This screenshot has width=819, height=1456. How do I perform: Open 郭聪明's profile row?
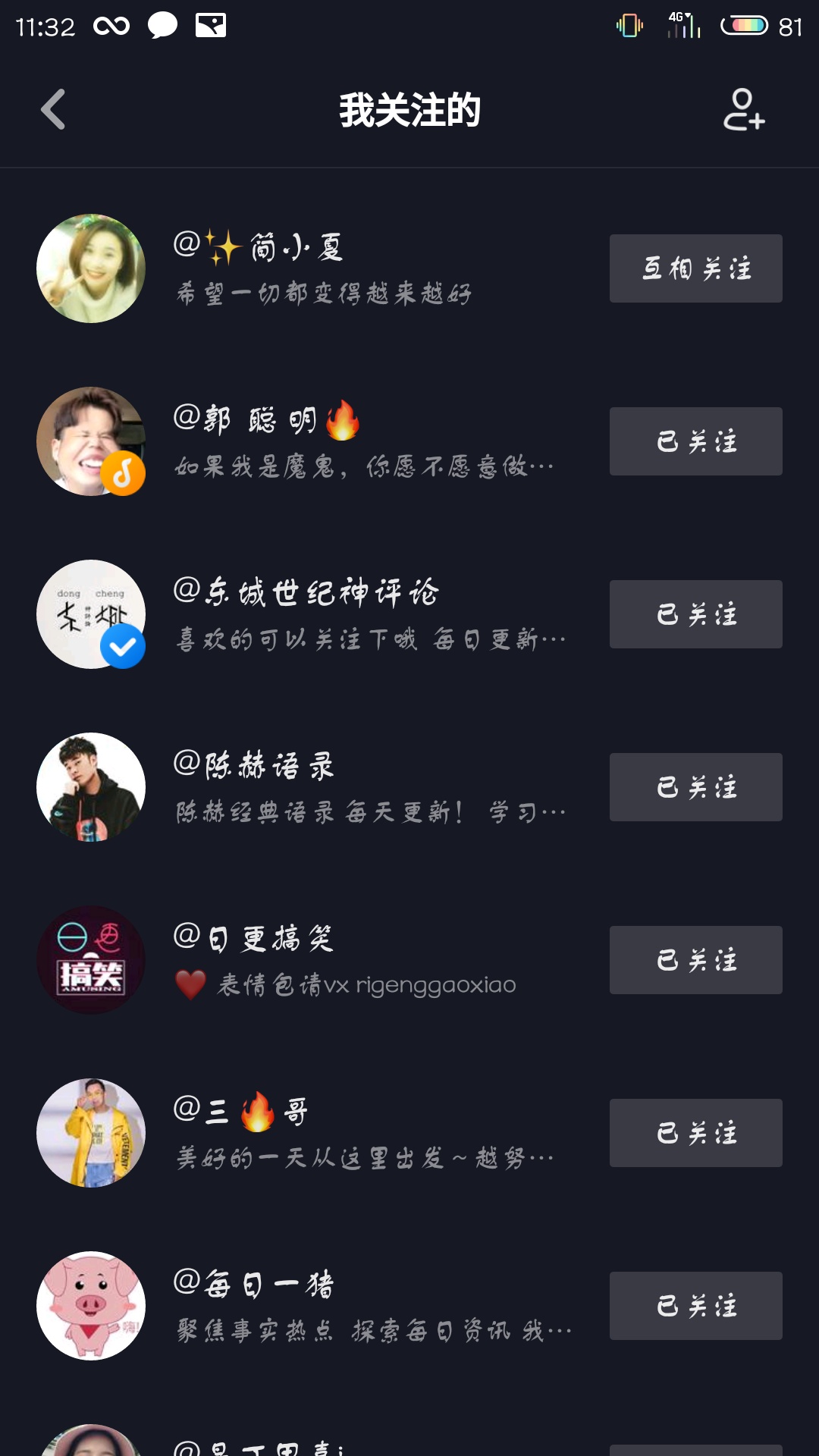click(303, 441)
